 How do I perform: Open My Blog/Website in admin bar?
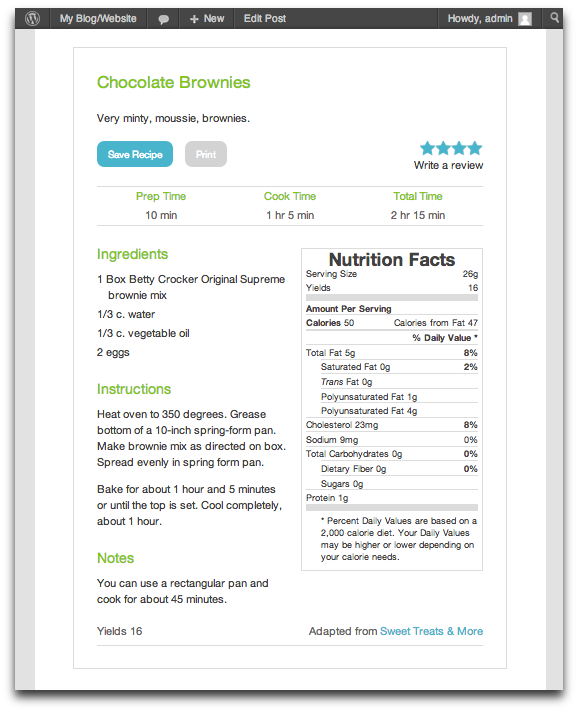point(98,19)
